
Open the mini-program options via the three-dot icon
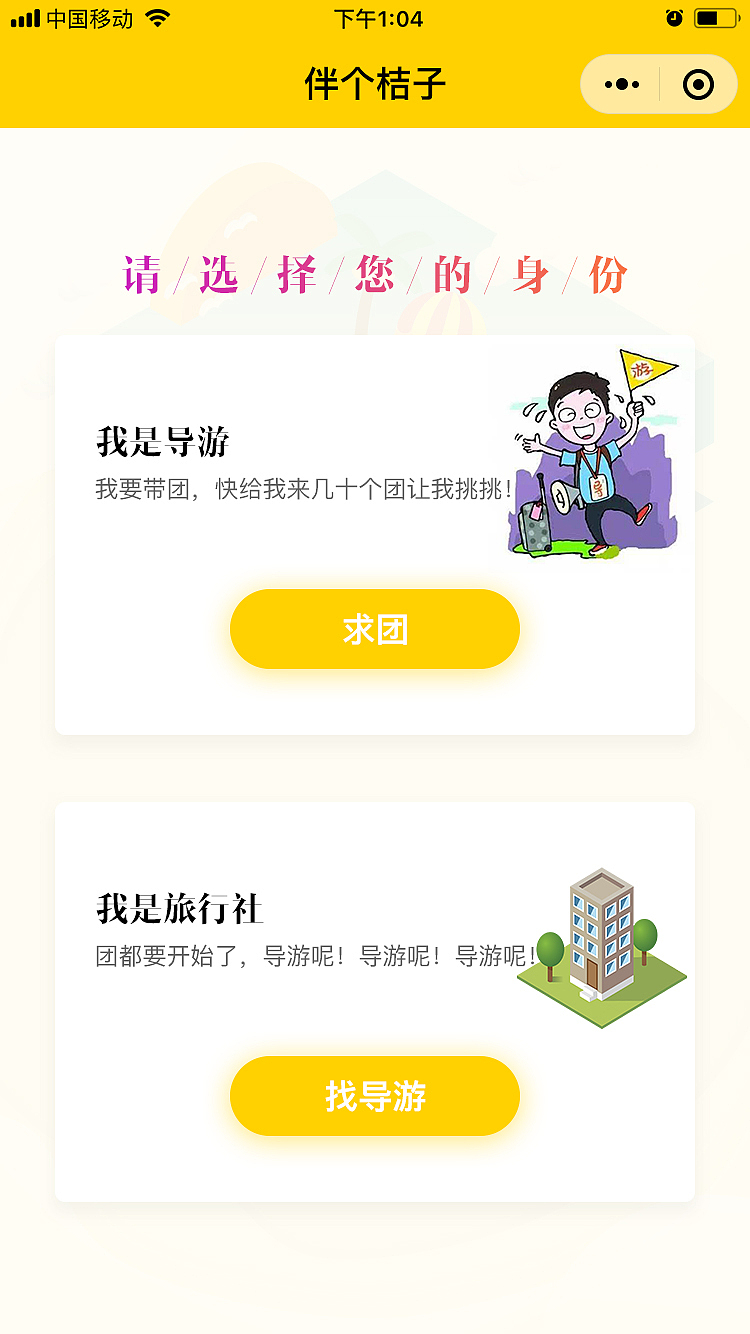[x=621, y=85]
